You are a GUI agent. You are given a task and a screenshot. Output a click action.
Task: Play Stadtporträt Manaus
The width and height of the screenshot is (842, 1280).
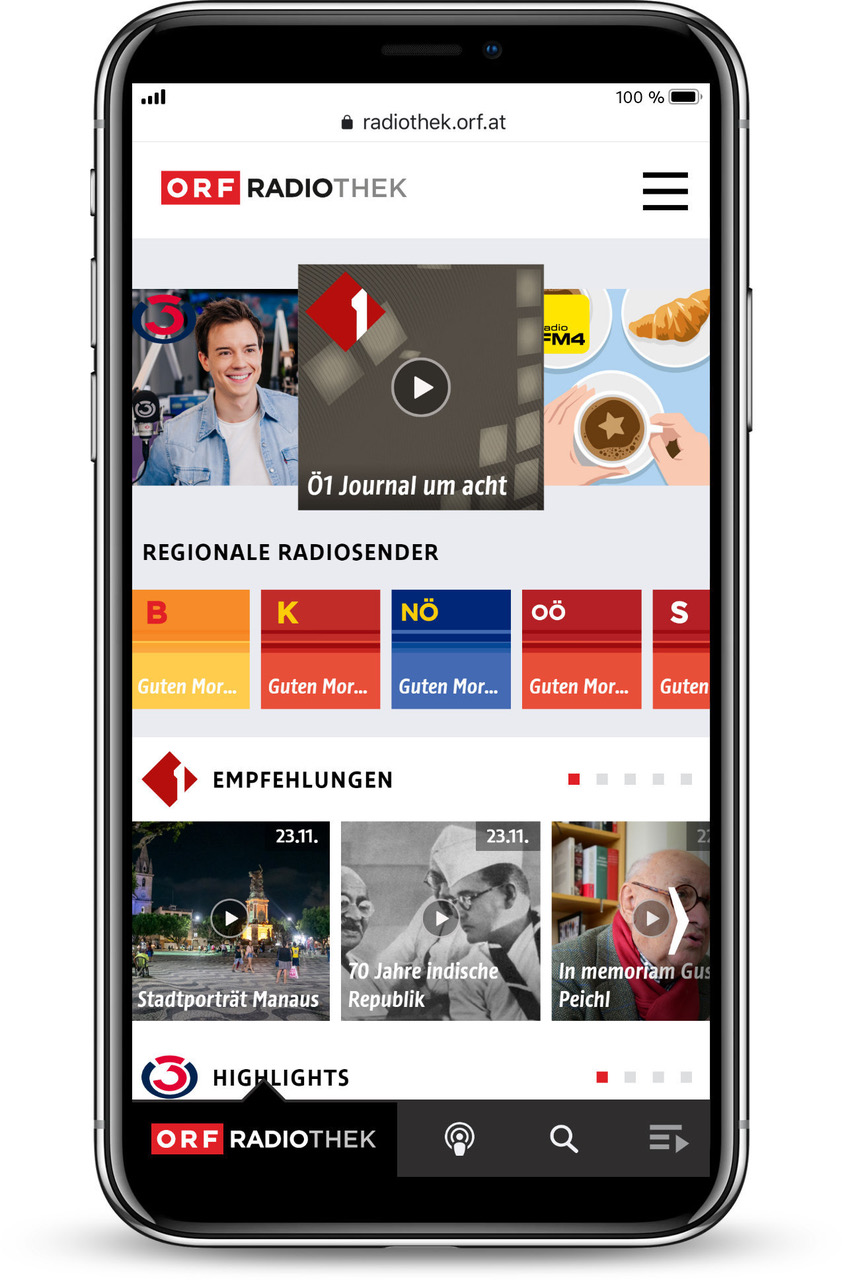tap(230, 918)
